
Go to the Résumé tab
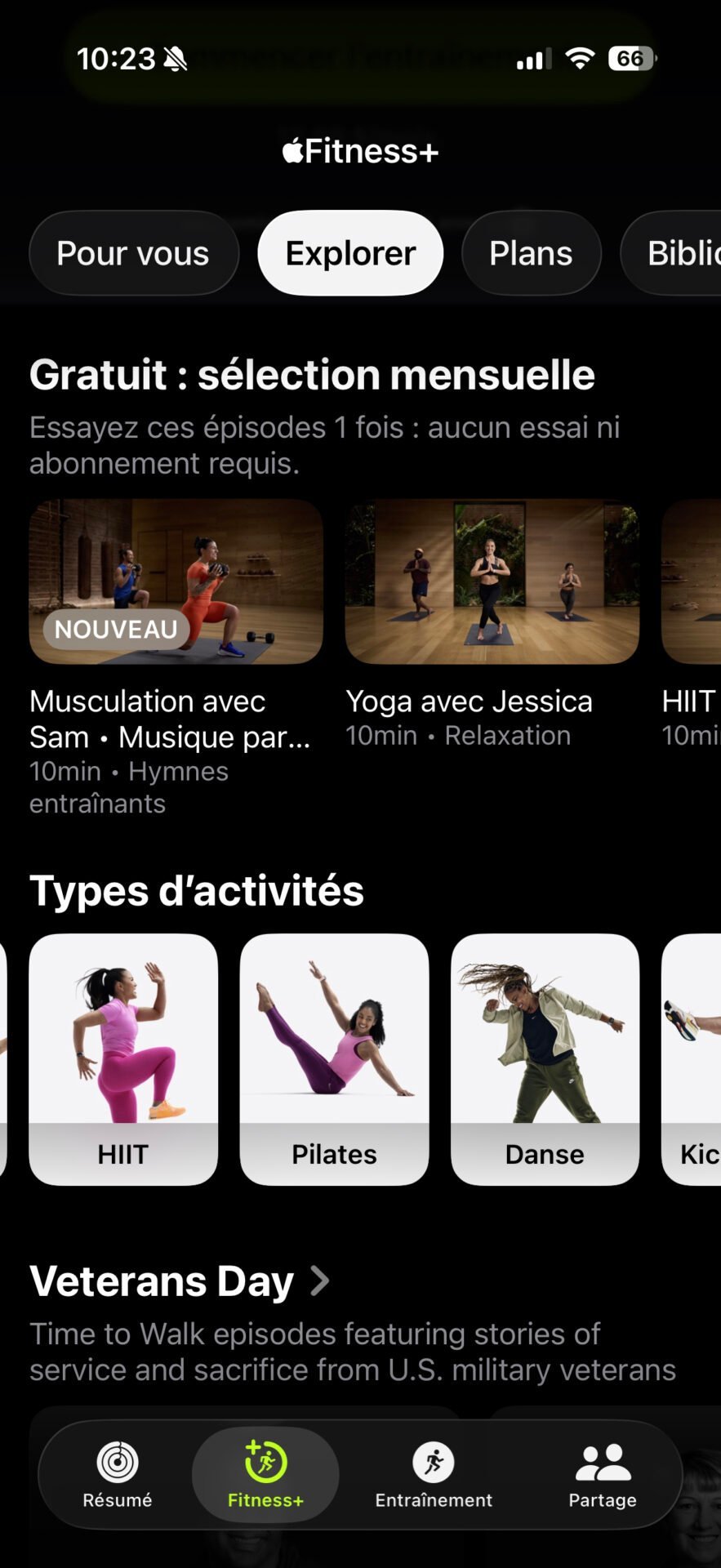(118, 1474)
